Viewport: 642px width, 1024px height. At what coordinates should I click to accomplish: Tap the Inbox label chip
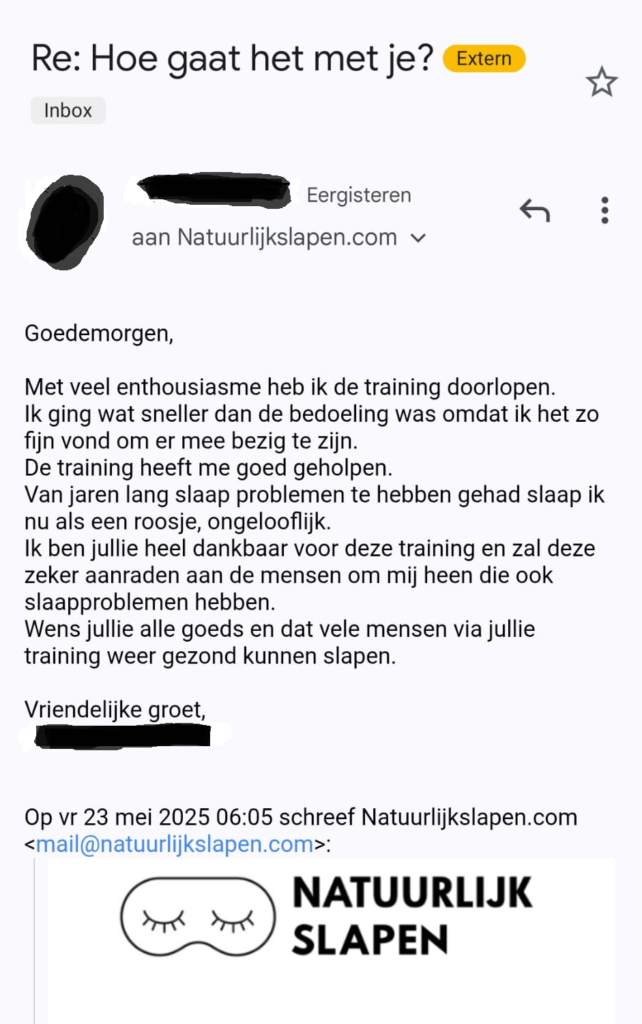[x=68, y=110]
